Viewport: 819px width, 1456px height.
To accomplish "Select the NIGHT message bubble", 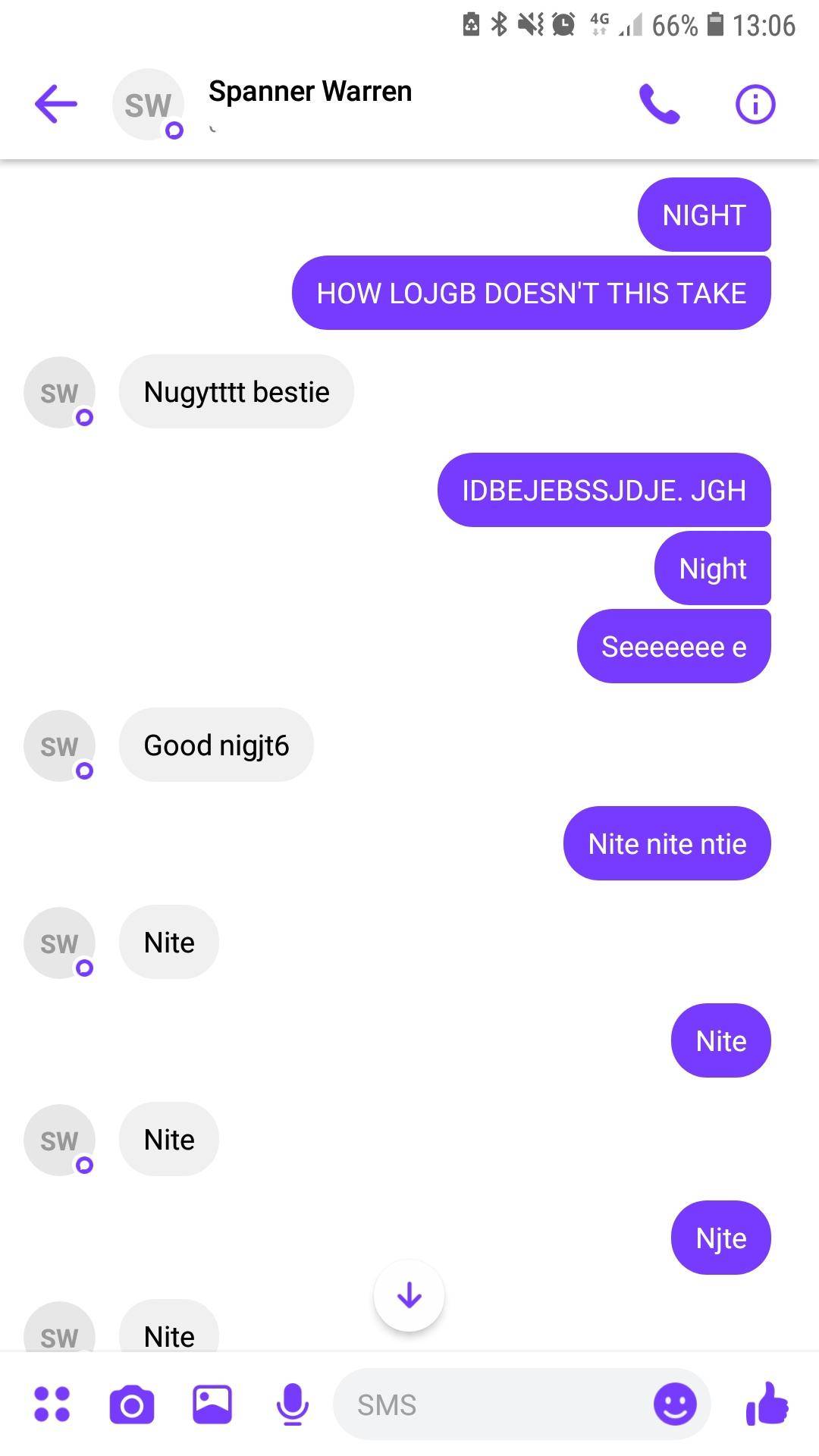I will [x=703, y=215].
